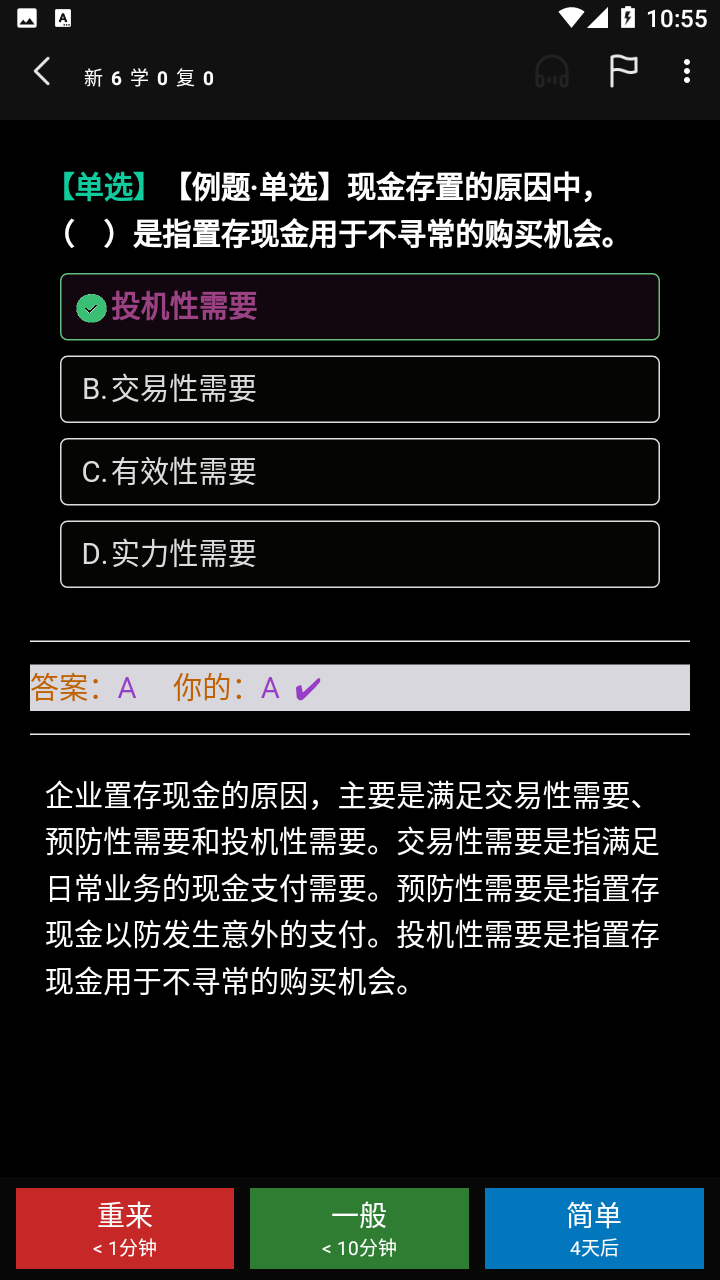This screenshot has width=720, height=1280.
Task: Rate card as 重来 (under 1 minute)
Action: (125, 1228)
